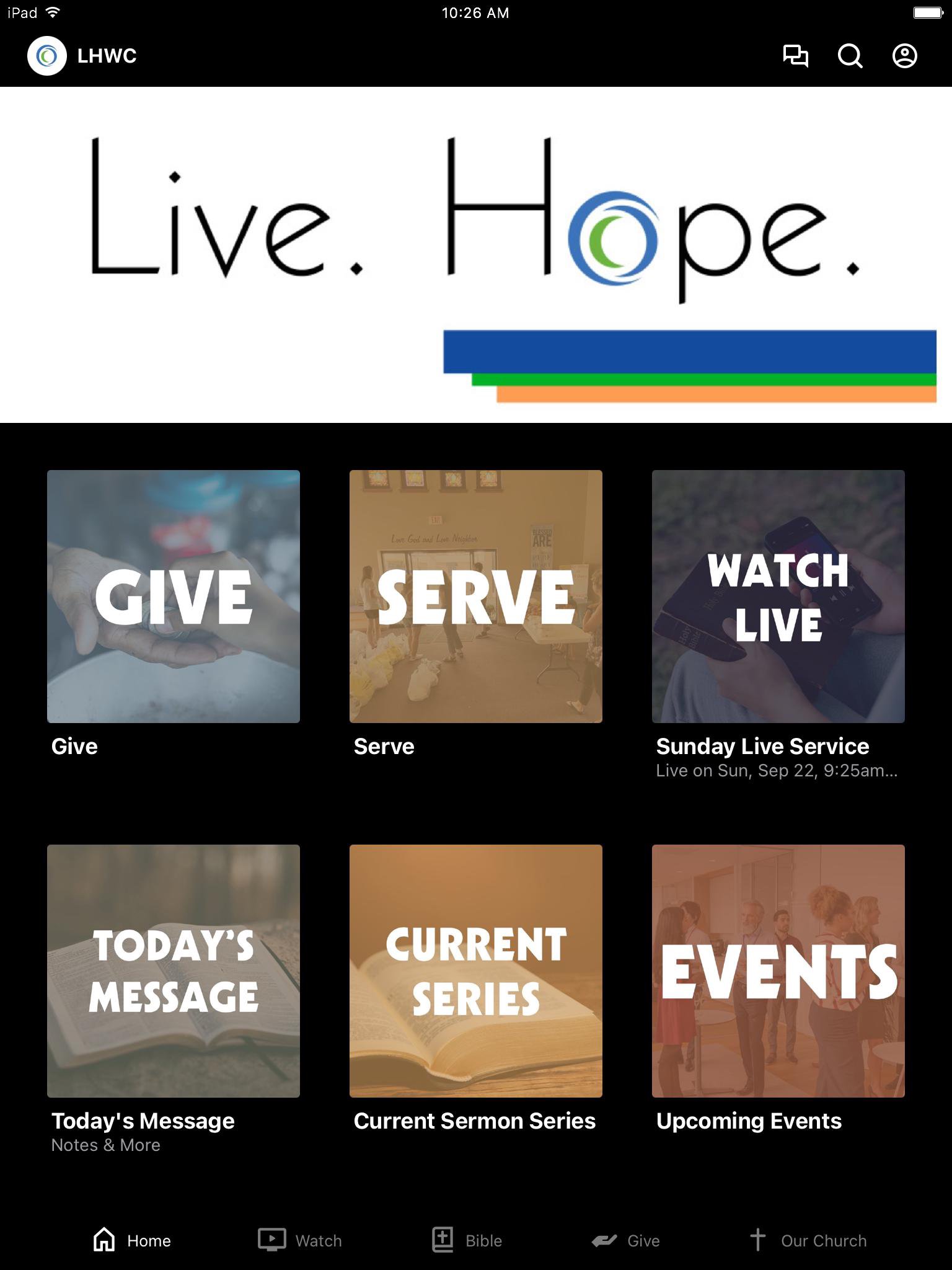
Task: Open Today's Message notes tile
Action: (174, 971)
